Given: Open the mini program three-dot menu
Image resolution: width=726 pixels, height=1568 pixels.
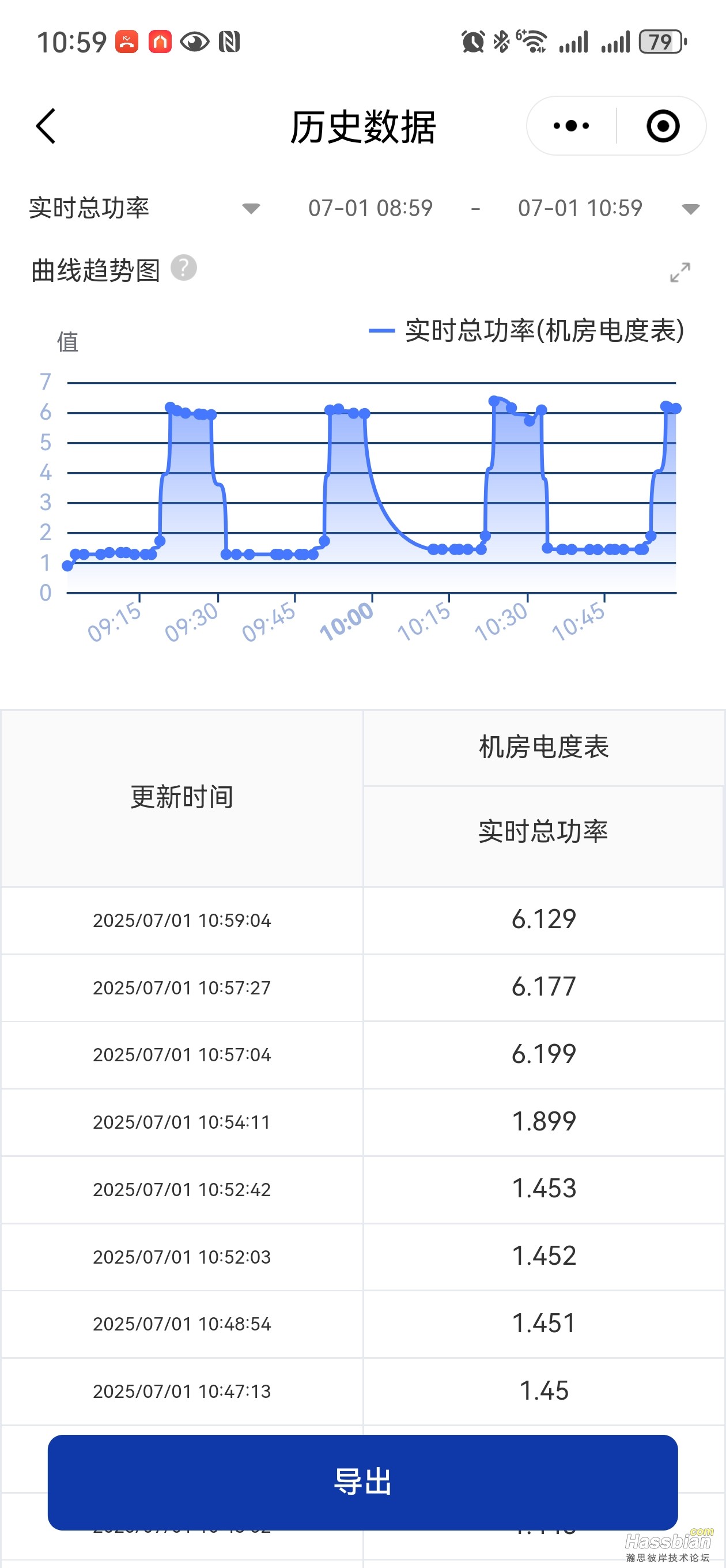Looking at the screenshot, I should (x=571, y=126).
